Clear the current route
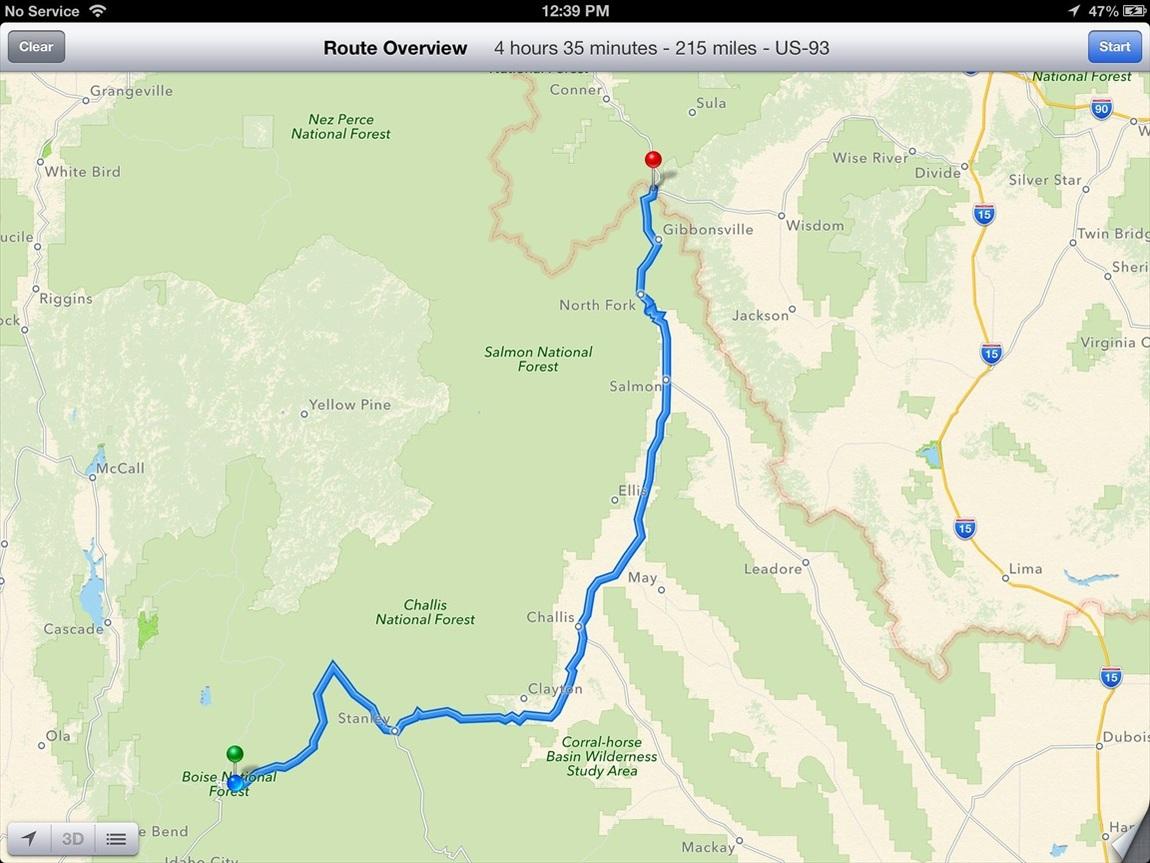The width and height of the screenshot is (1150, 863). point(36,47)
